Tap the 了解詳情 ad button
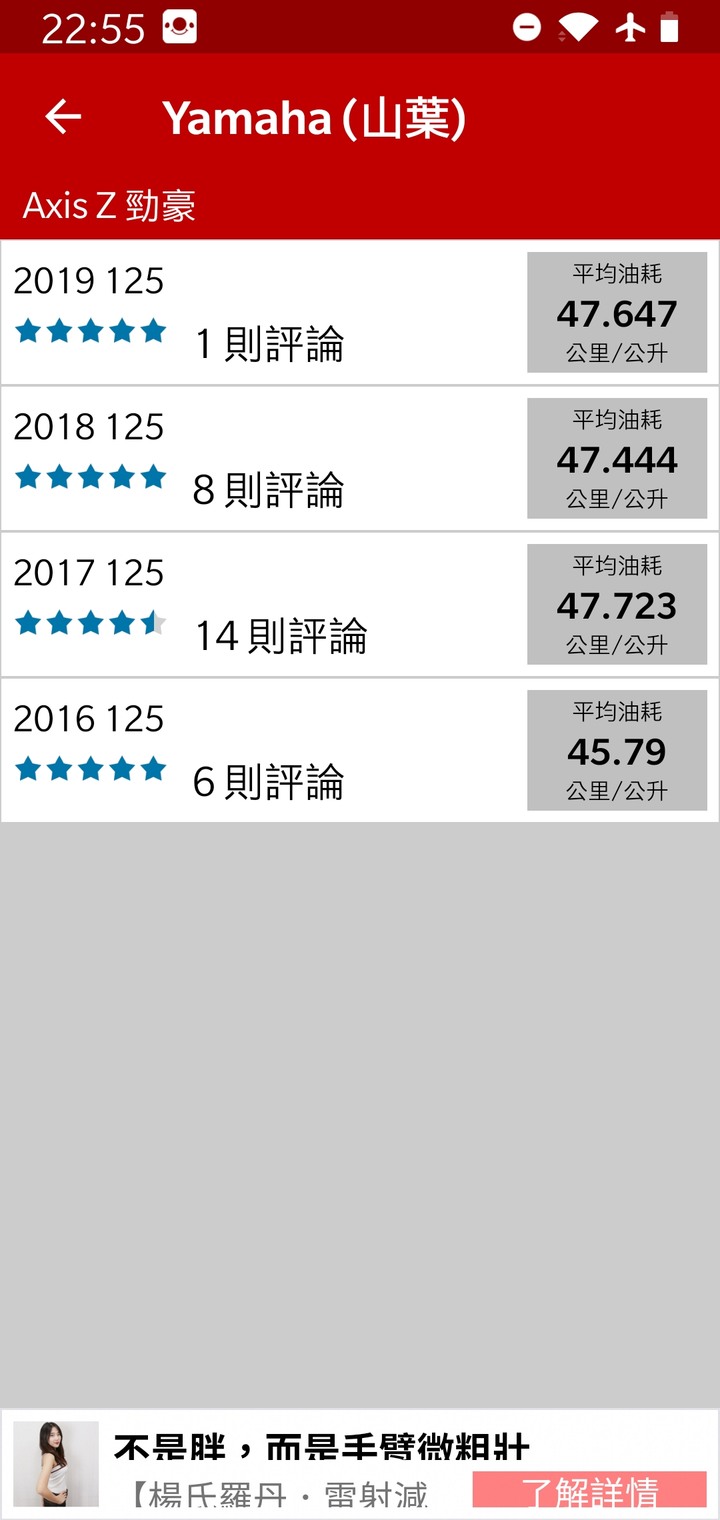This screenshot has height=1520, width=720. click(x=589, y=1491)
